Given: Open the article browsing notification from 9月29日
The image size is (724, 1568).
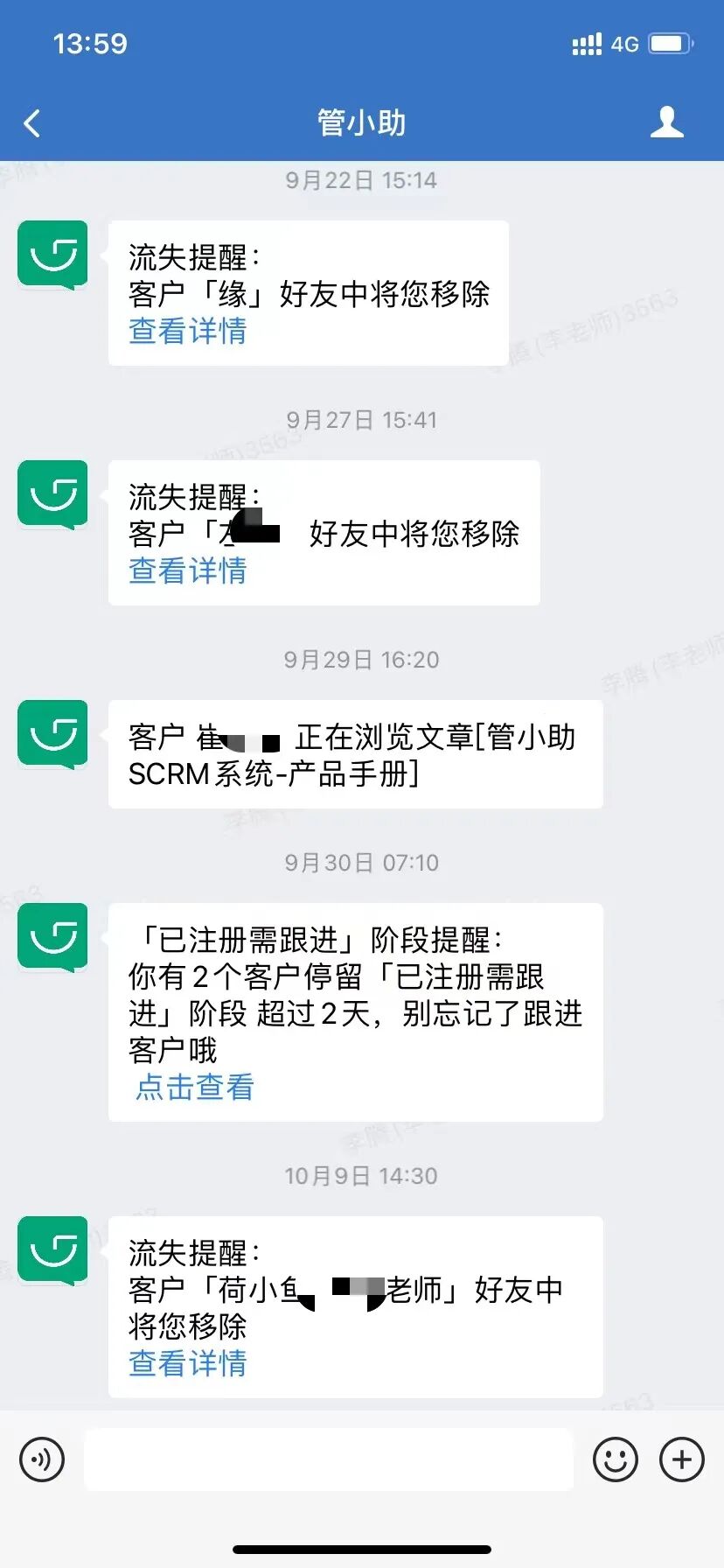Looking at the screenshot, I should pos(354,754).
